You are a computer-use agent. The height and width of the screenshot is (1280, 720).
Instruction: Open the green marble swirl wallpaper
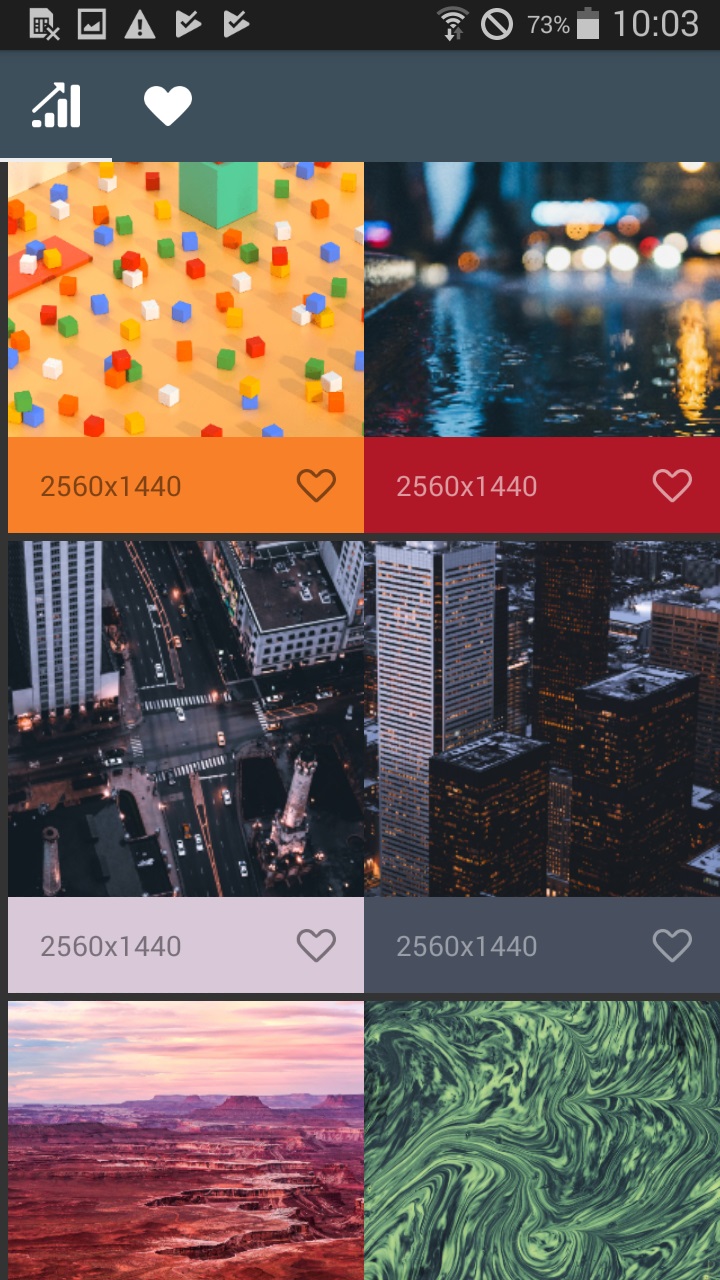click(542, 1141)
